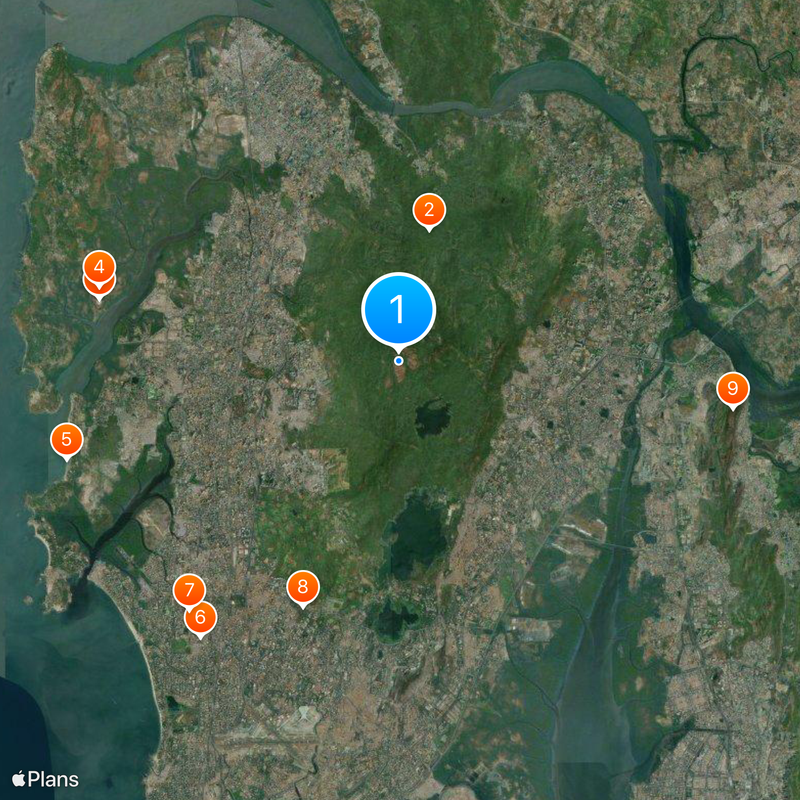Select the large blue pin numbered 1
This screenshot has width=800, height=800.
399,309
